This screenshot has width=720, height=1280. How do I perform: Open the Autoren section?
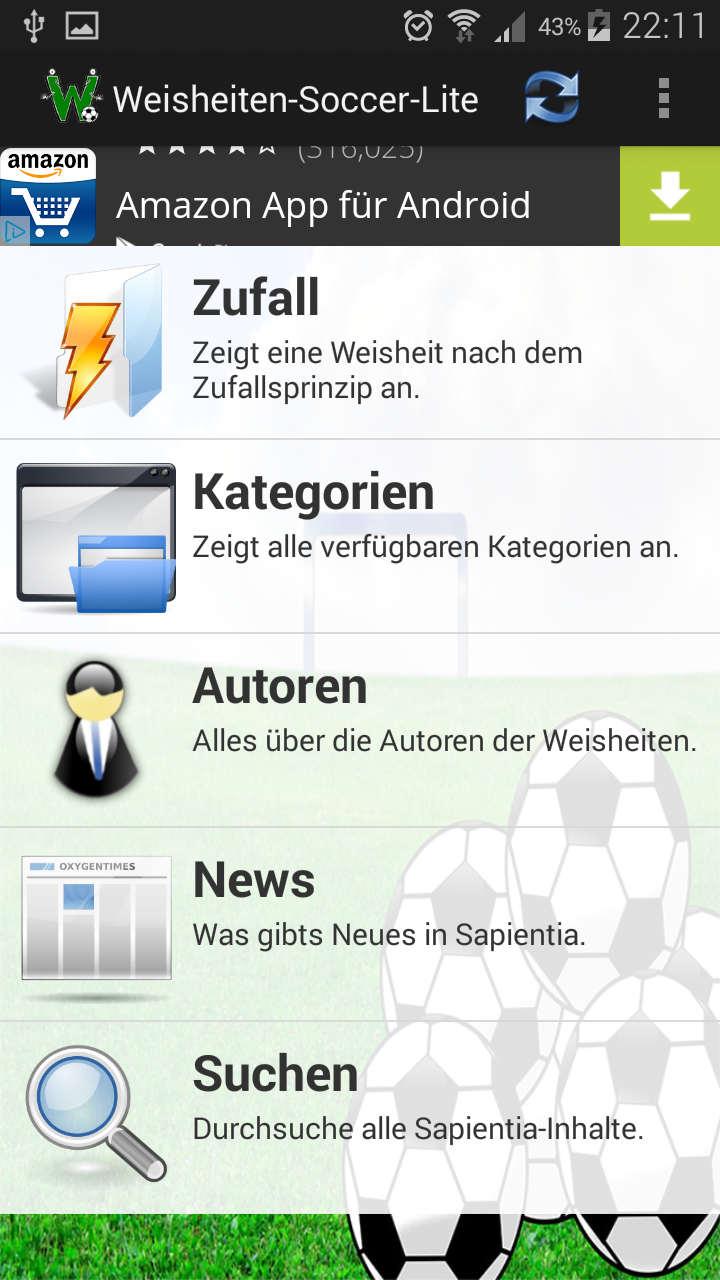(360, 730)
